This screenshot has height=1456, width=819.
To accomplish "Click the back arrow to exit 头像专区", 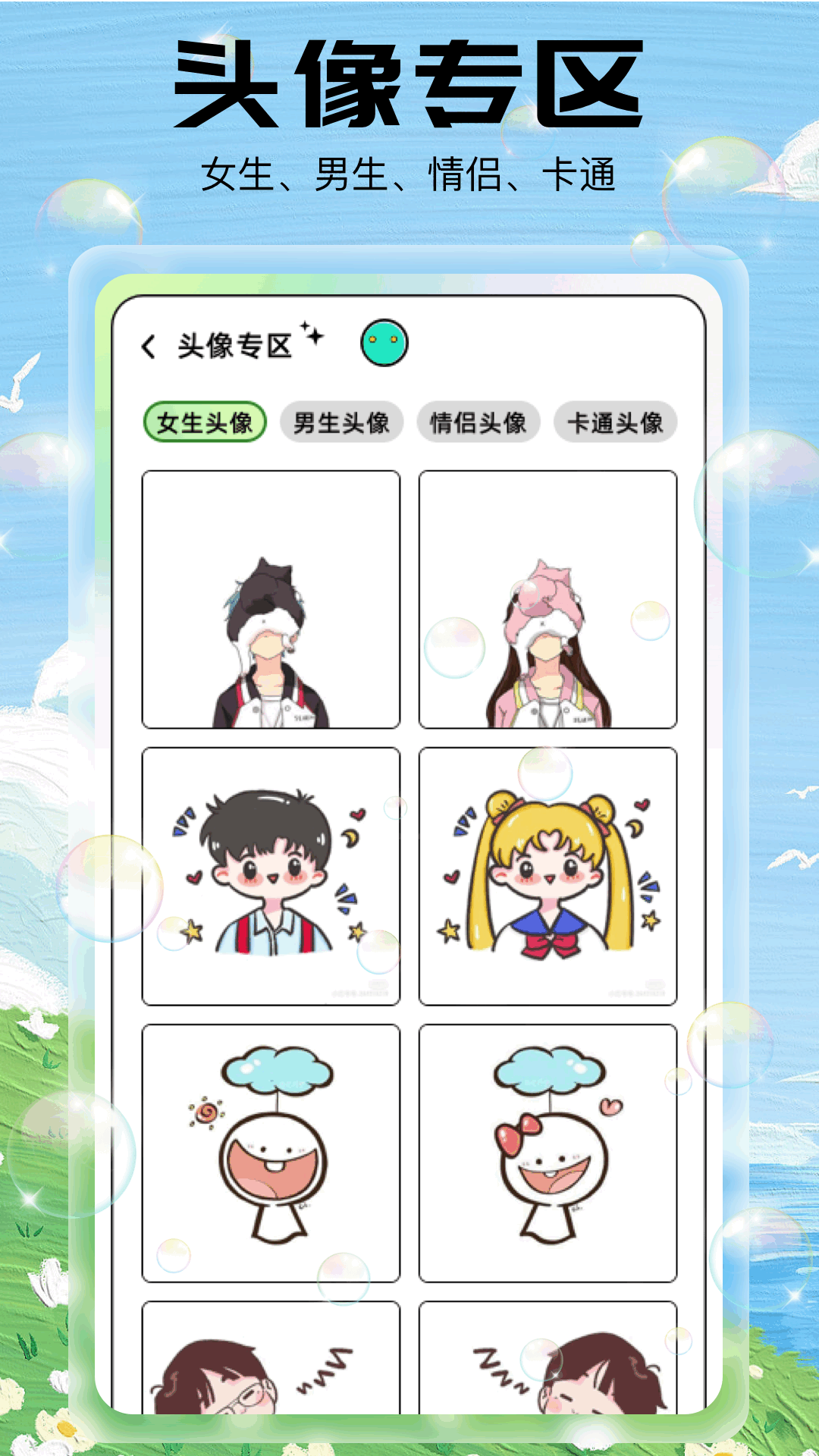I will pos(148,345).
